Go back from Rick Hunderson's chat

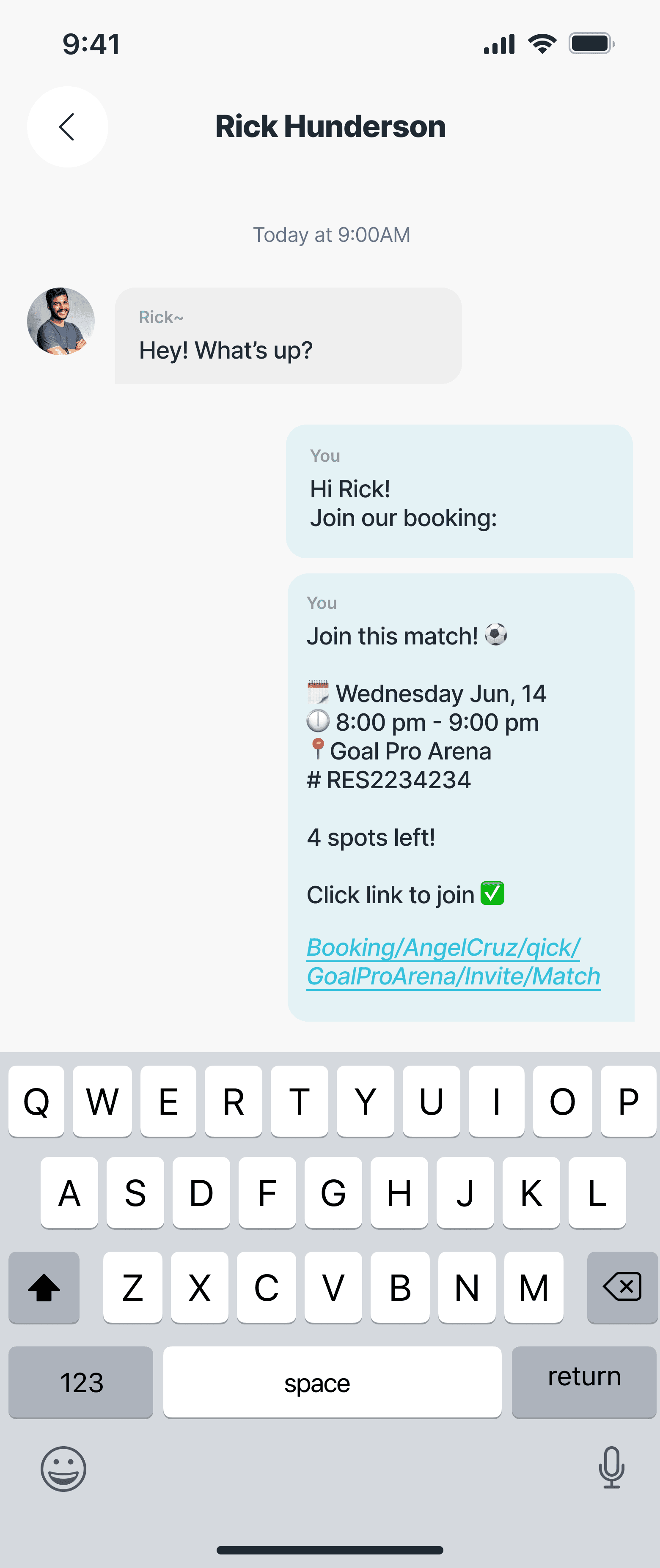pyautogui.click(x=67, y=126)
